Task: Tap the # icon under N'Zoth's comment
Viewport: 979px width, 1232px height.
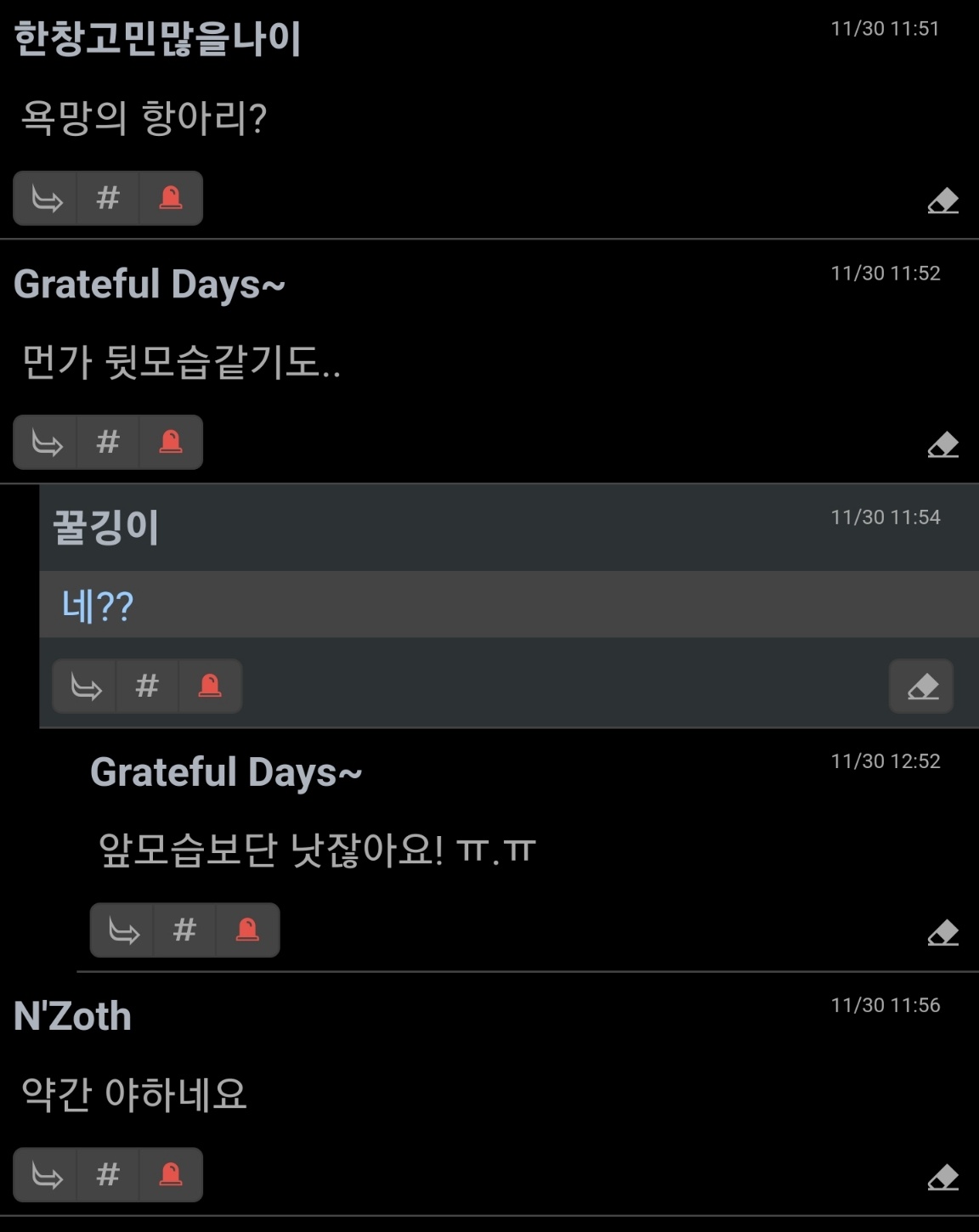Action: pos(108,1175)
